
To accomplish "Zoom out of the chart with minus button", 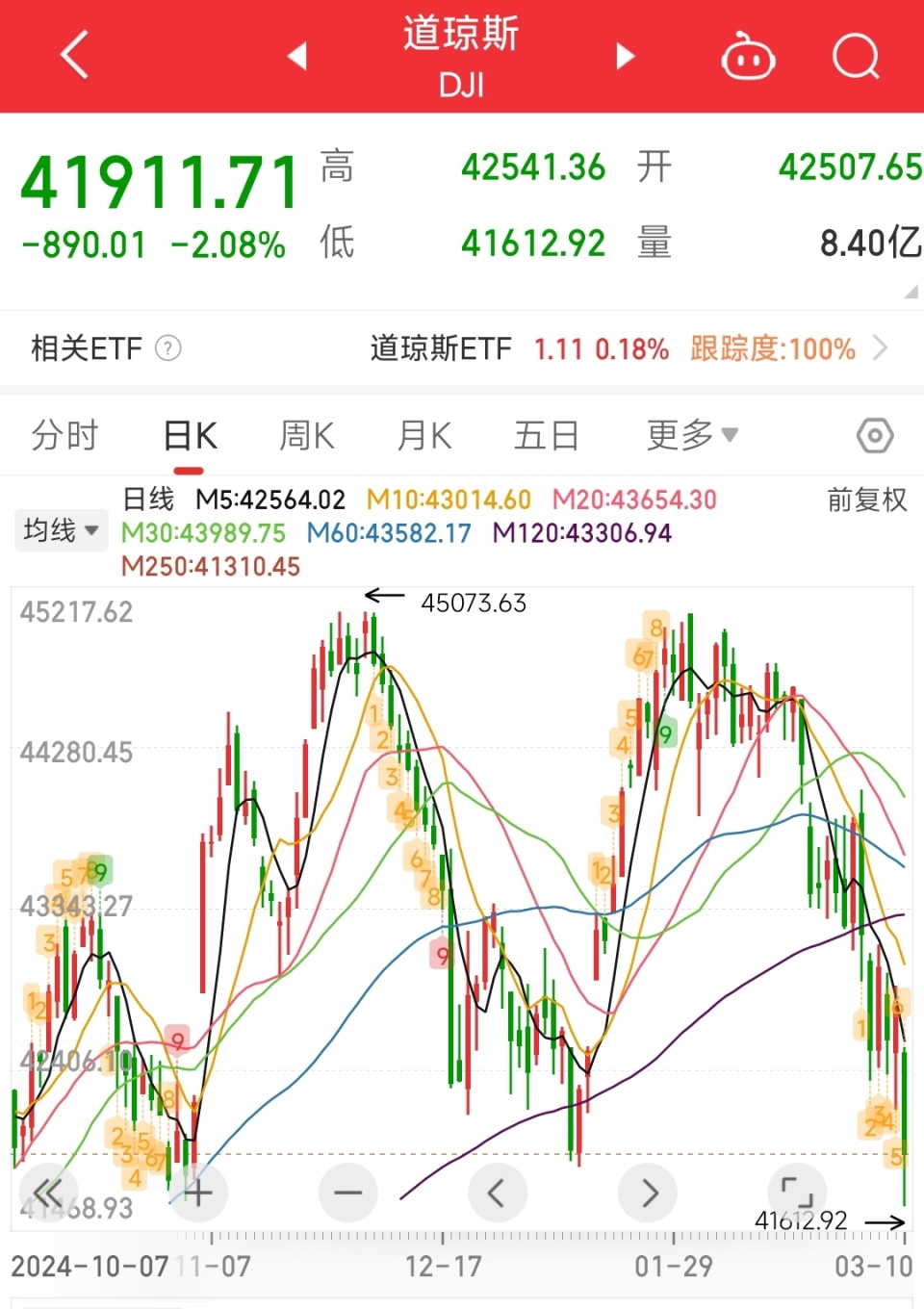I will point(347,1193).
